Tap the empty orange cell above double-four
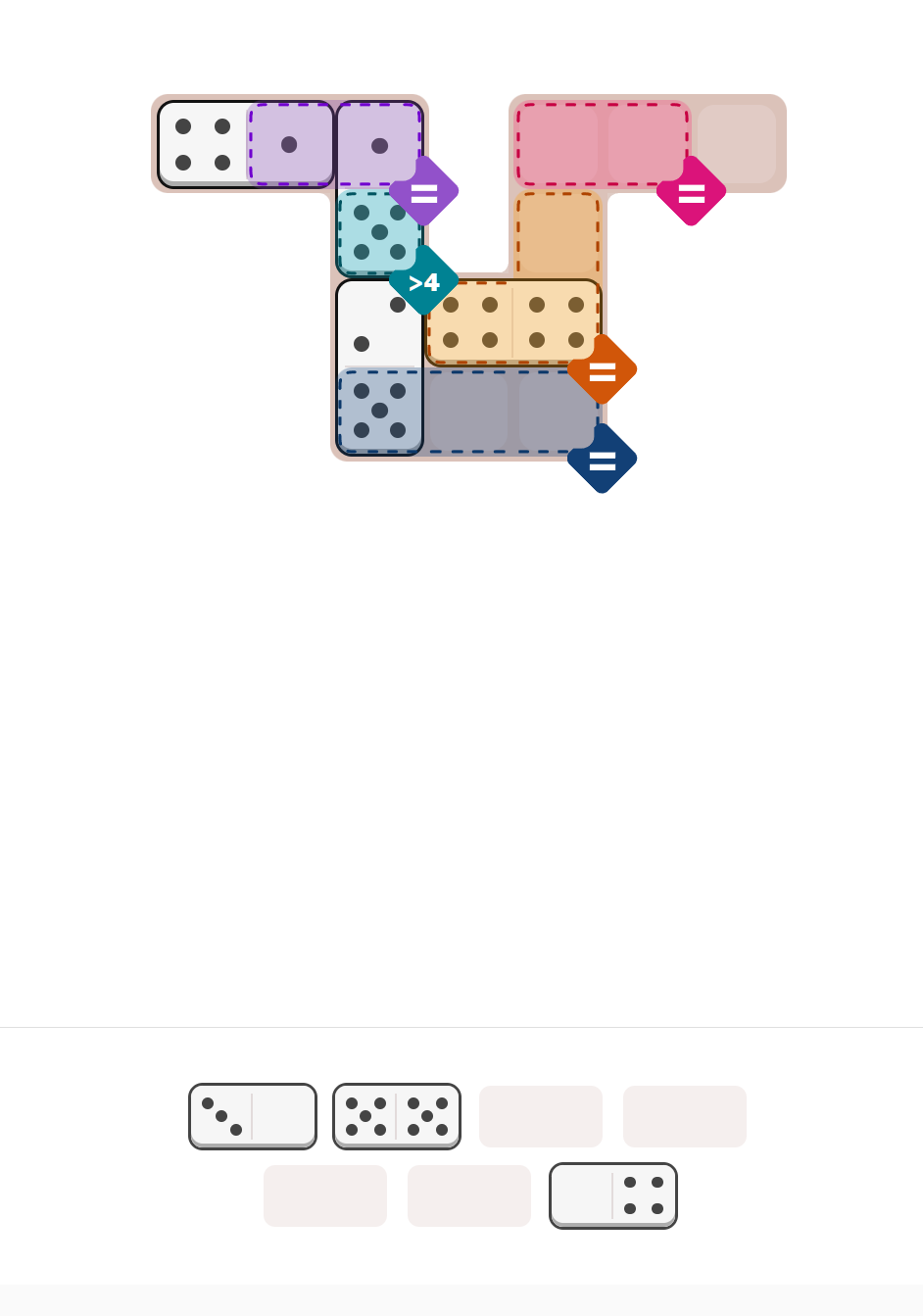923x1316 pixels. pyautogui.click(x=558, y=233)
